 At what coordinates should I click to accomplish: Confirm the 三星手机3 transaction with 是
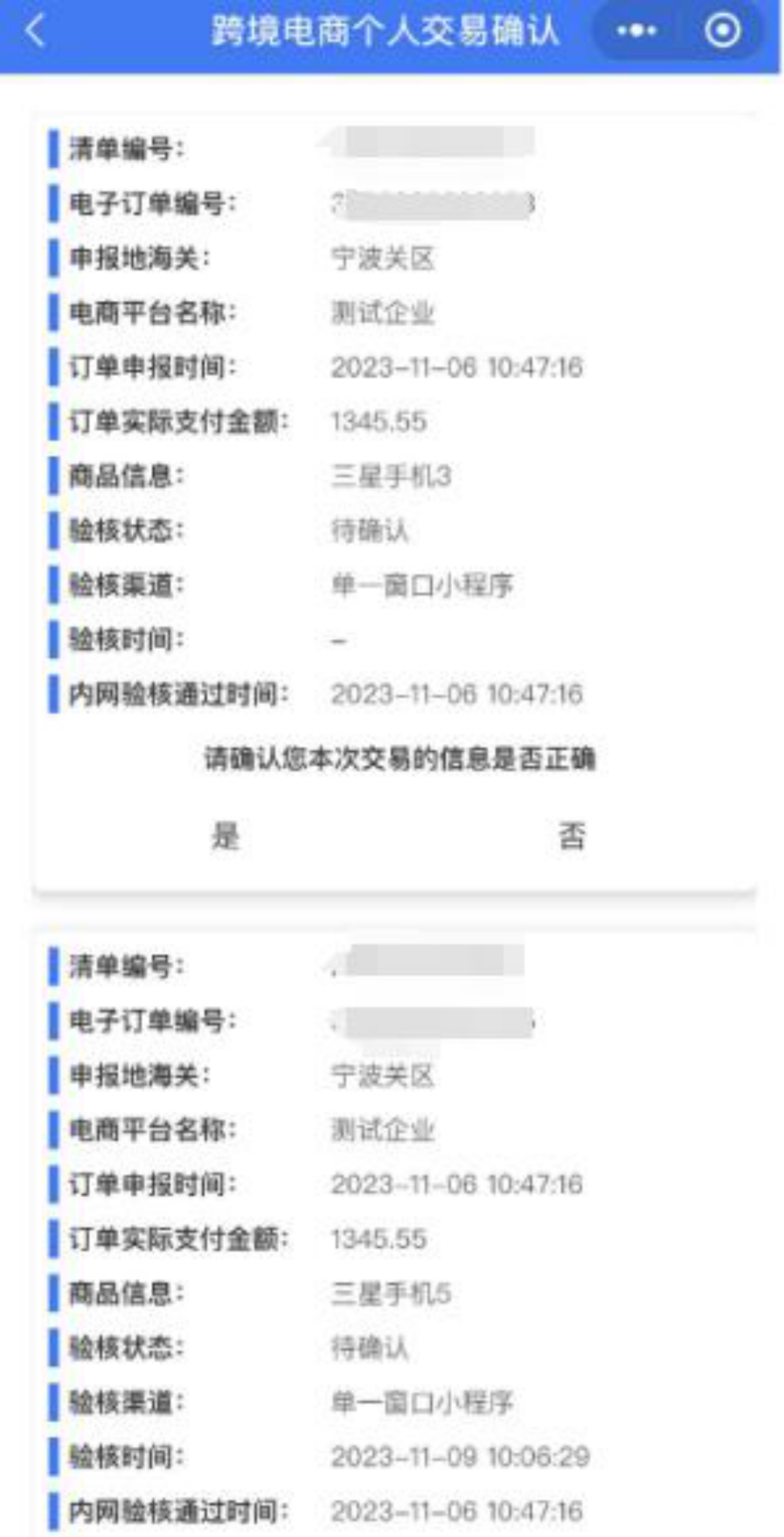225,835
